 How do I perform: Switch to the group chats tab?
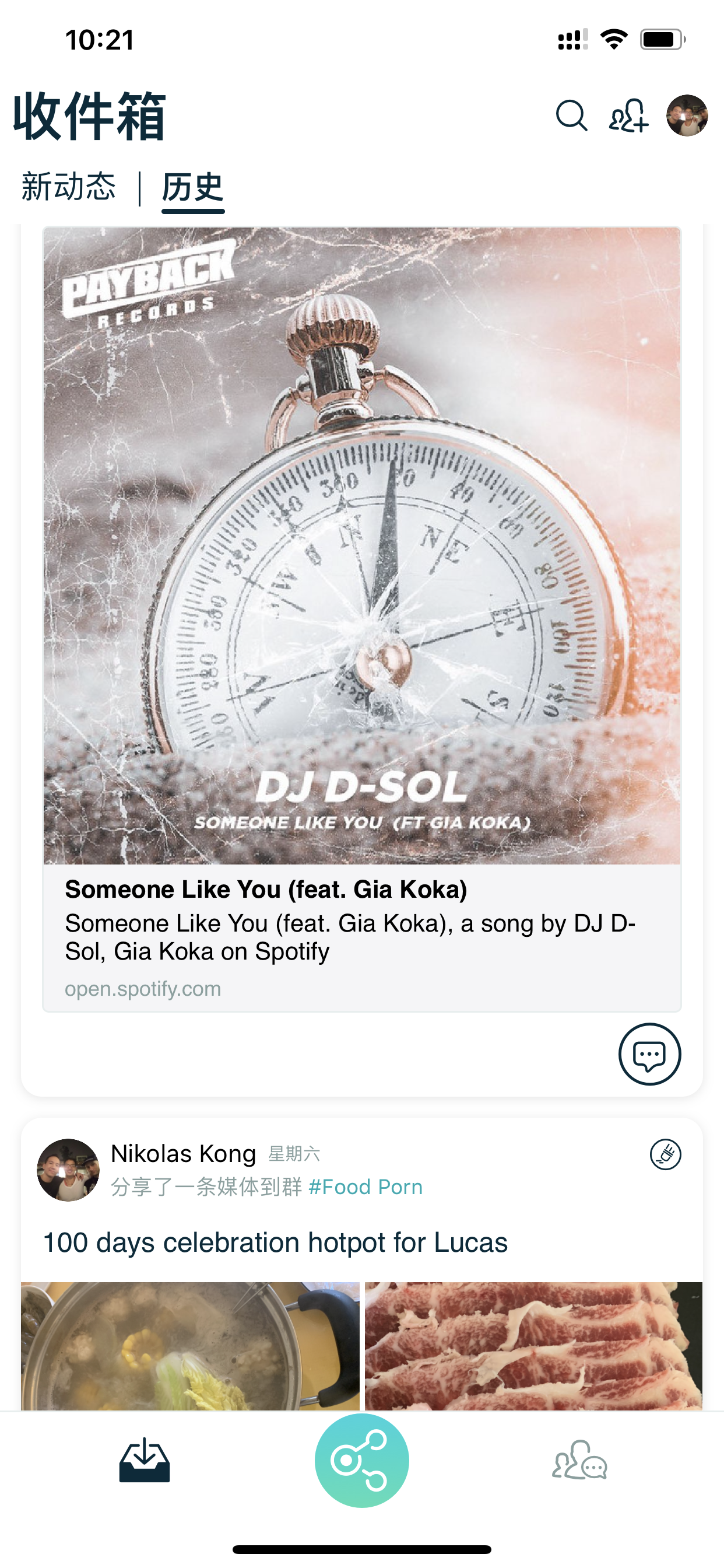pos(579,1459)
